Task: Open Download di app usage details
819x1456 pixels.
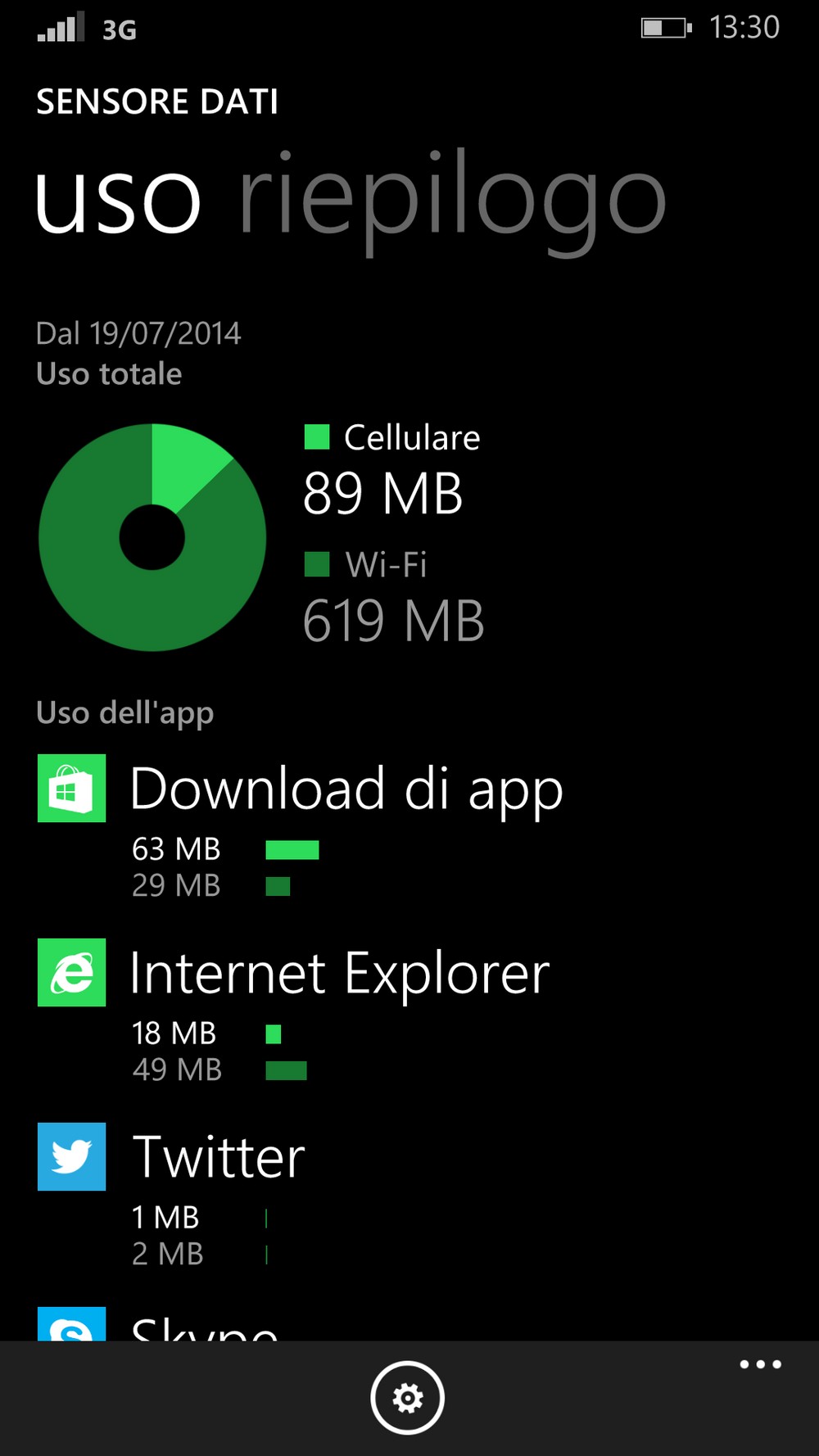Action: click(409, 827)
